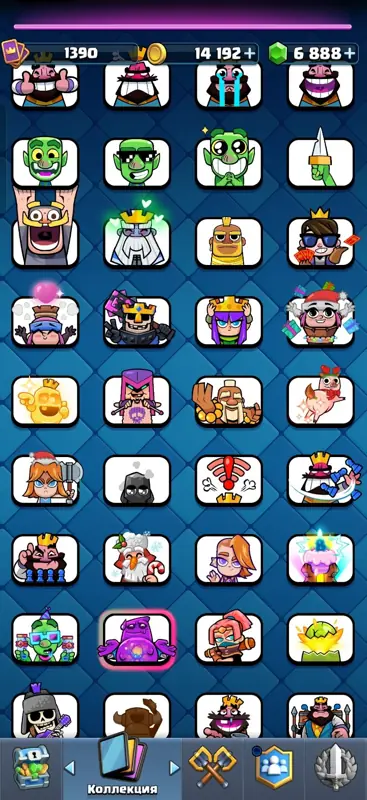The image size is (367, 800).
Task: Tap the right arrow beside Коллекция
Action: pyautogui.click(x=175, y=767)
